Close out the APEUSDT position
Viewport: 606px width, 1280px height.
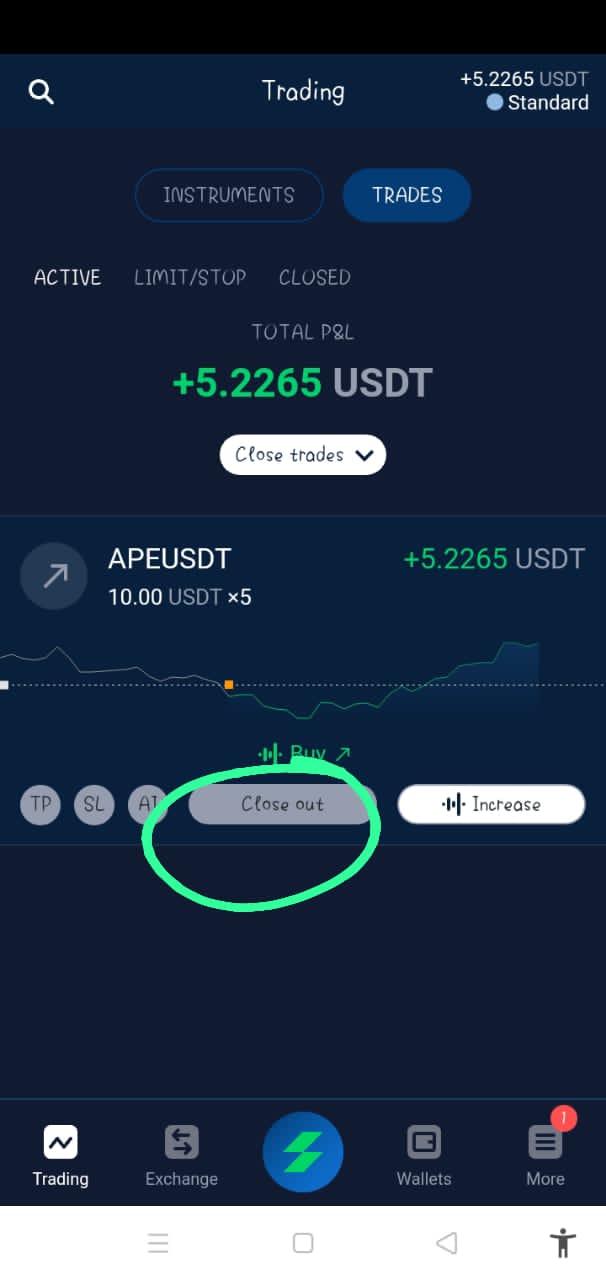pyautogui.click(x=282, y=804)
